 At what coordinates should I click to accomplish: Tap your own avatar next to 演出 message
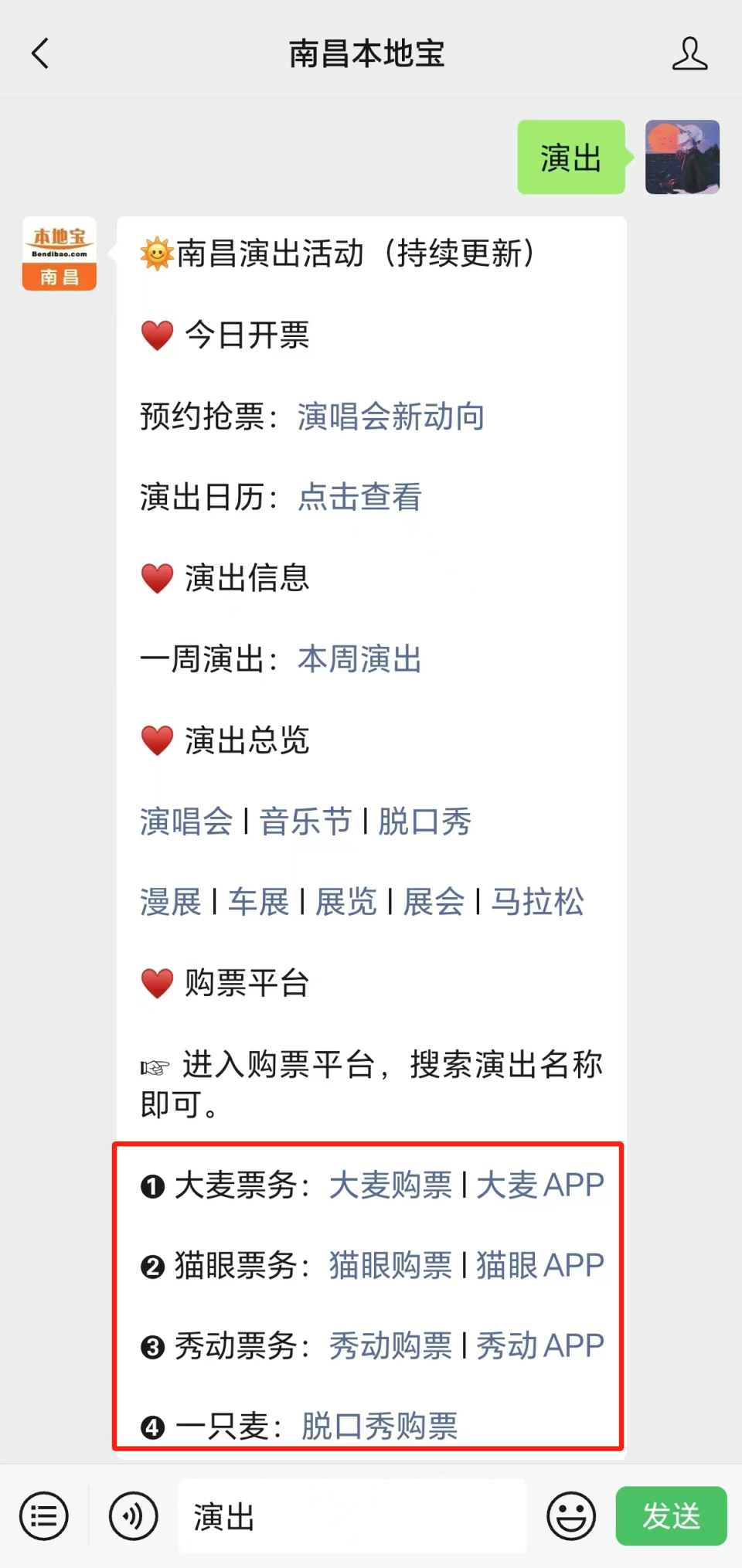point(681,157)
